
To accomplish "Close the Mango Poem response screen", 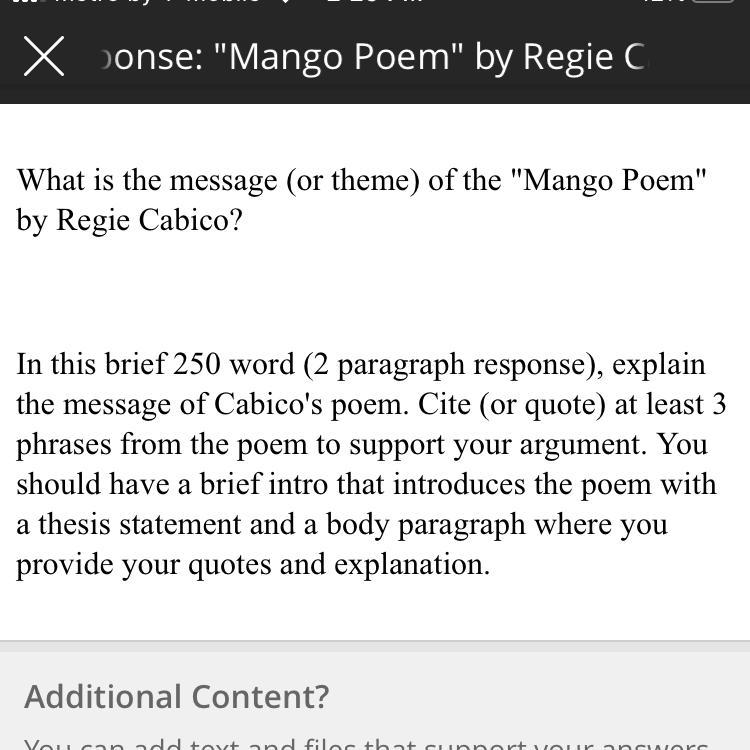I will [x=44, y=57].
